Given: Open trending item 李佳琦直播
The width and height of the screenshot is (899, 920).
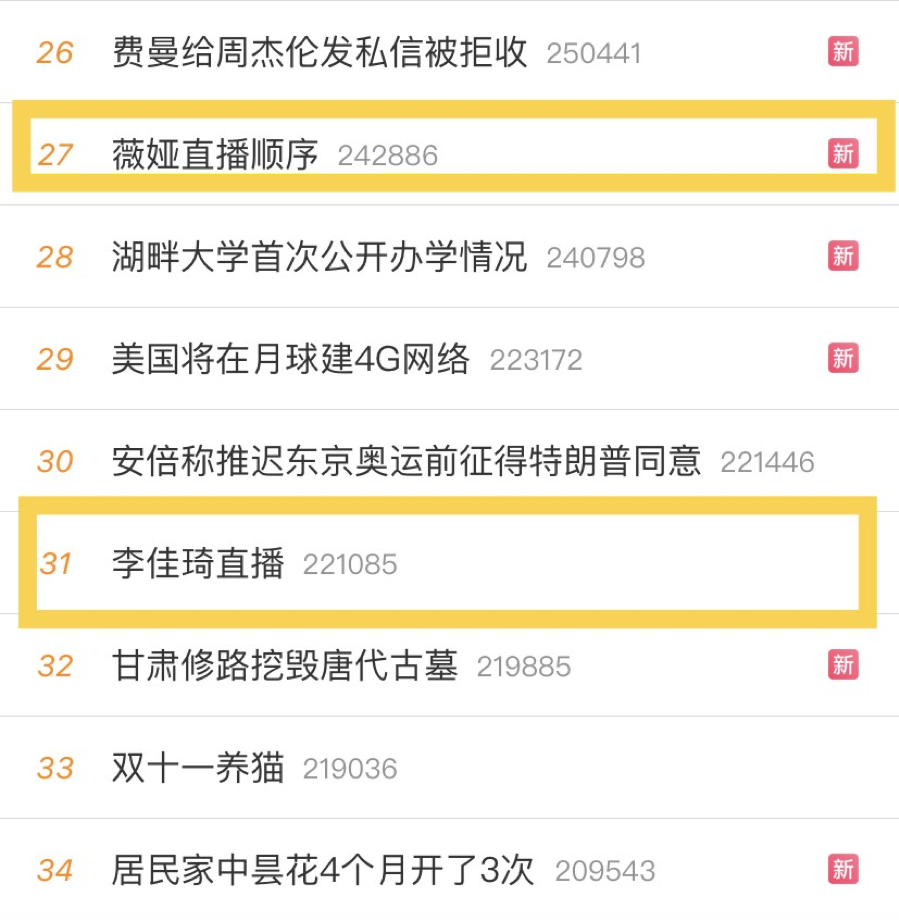Looking at the screenshot, I should 198,564.
